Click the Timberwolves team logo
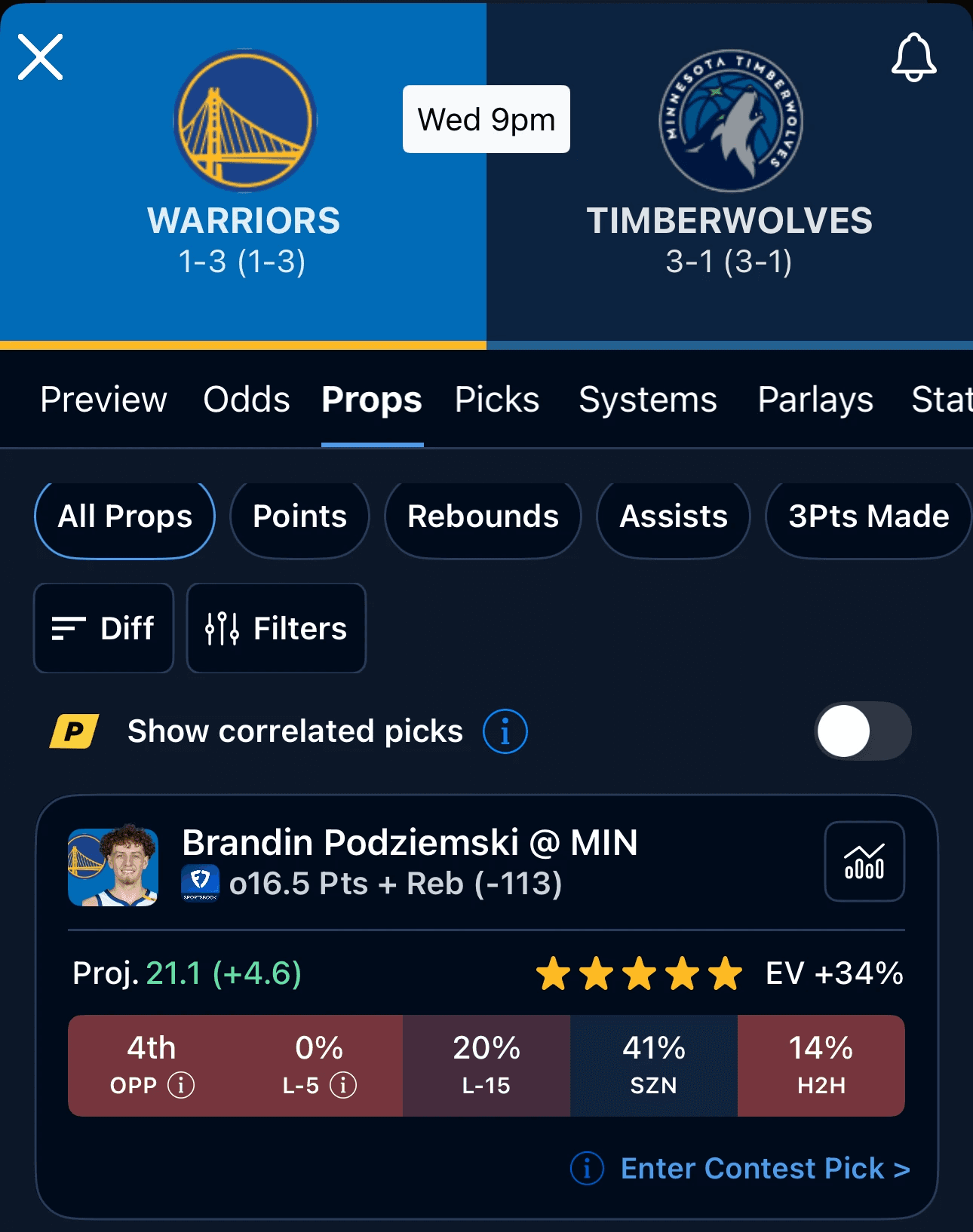The height and width of the screenshot is (1232, 973). 729,121
